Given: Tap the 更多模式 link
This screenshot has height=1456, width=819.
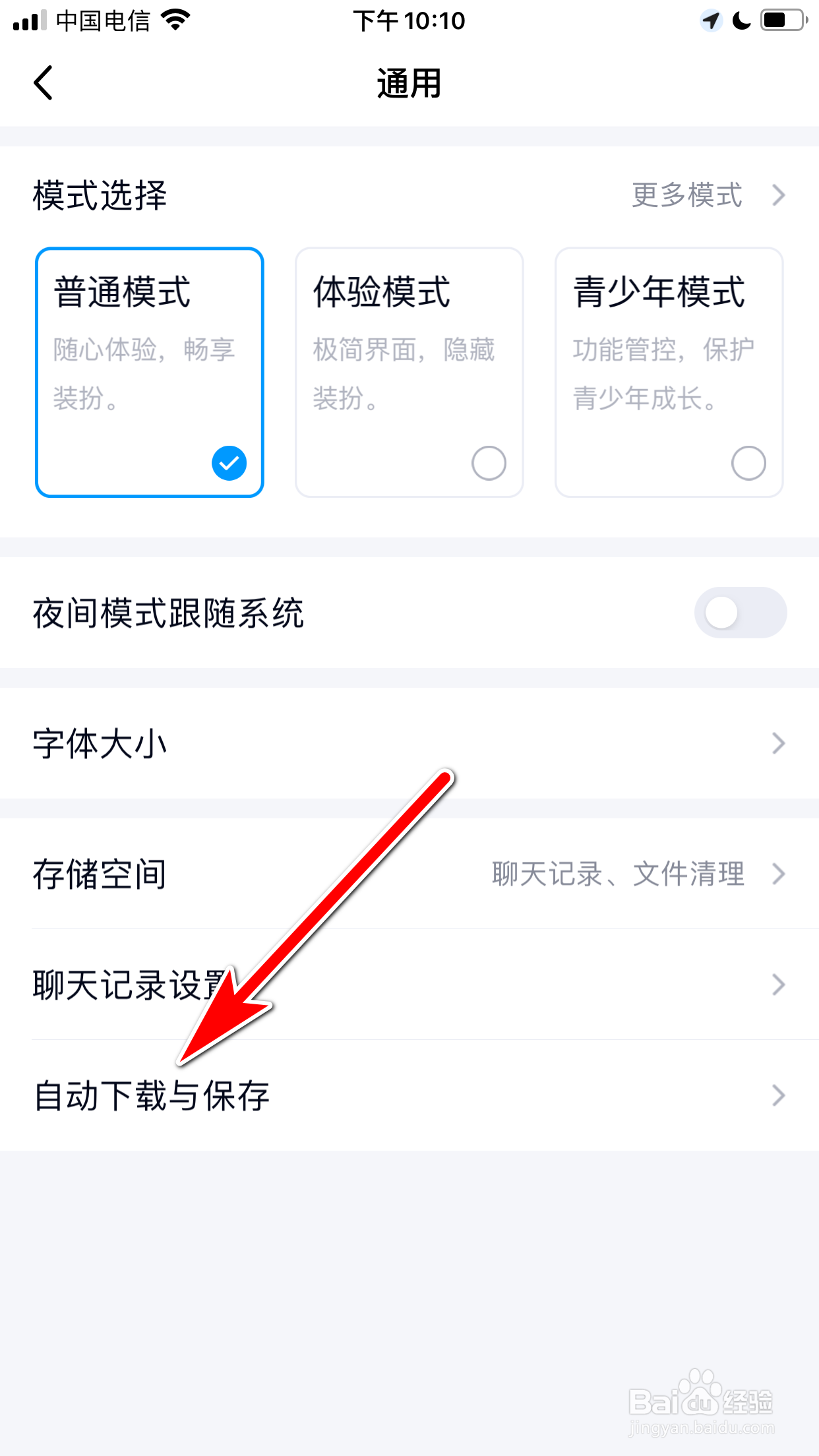Looking at the screenshot, I should click(688, 195).
